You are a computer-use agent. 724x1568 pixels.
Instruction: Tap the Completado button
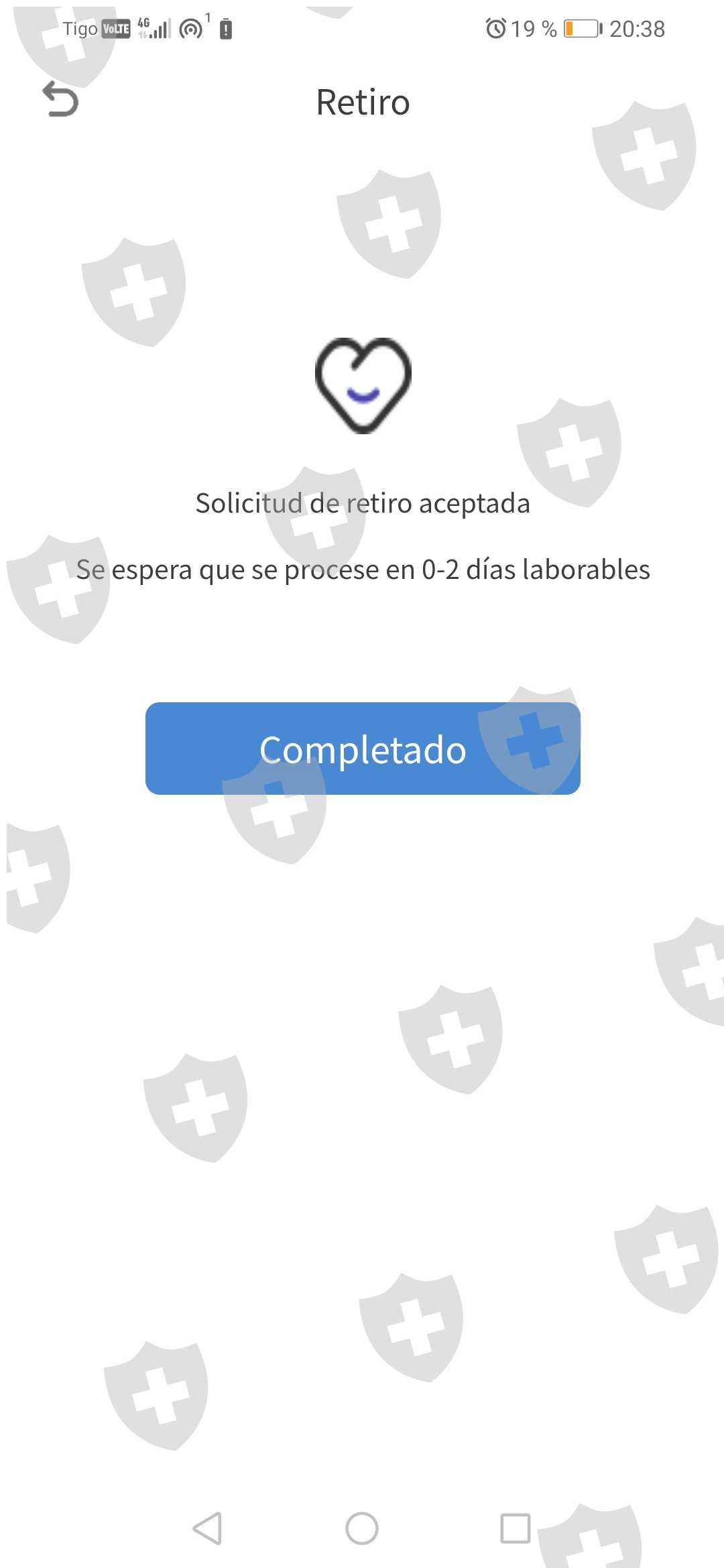(x=363, y=748)
